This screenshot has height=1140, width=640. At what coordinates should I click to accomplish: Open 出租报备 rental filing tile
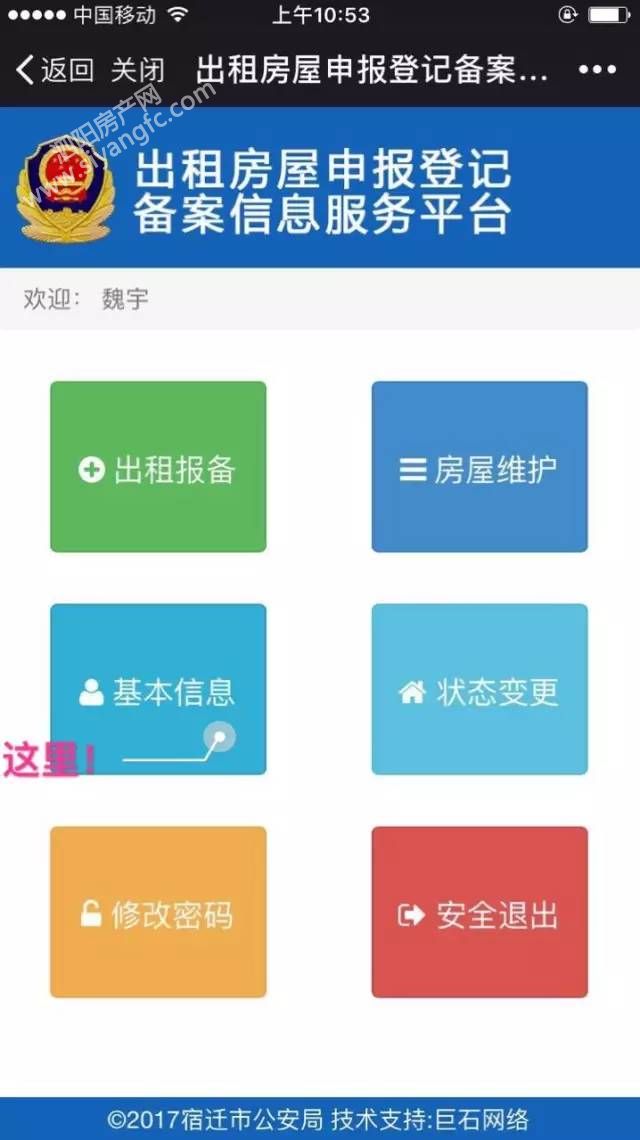click(158, 467)
